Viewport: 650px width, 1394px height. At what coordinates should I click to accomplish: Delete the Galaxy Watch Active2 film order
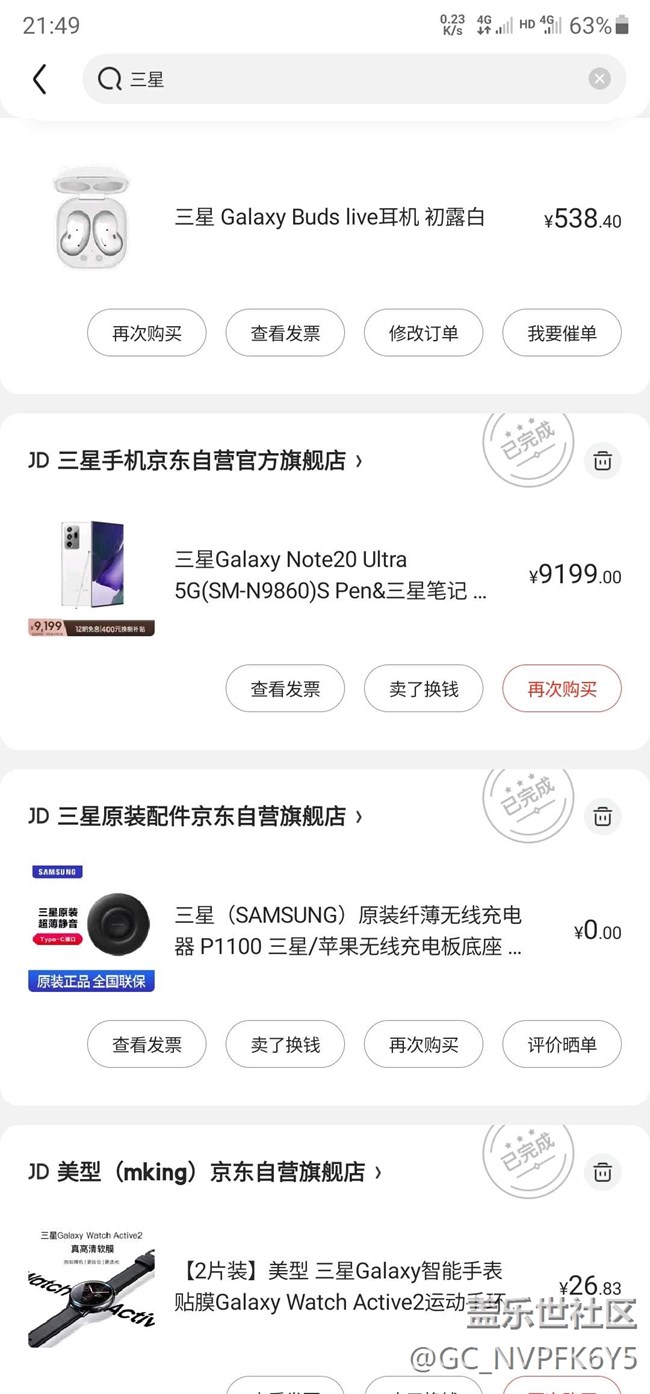tap(602, 1172)
